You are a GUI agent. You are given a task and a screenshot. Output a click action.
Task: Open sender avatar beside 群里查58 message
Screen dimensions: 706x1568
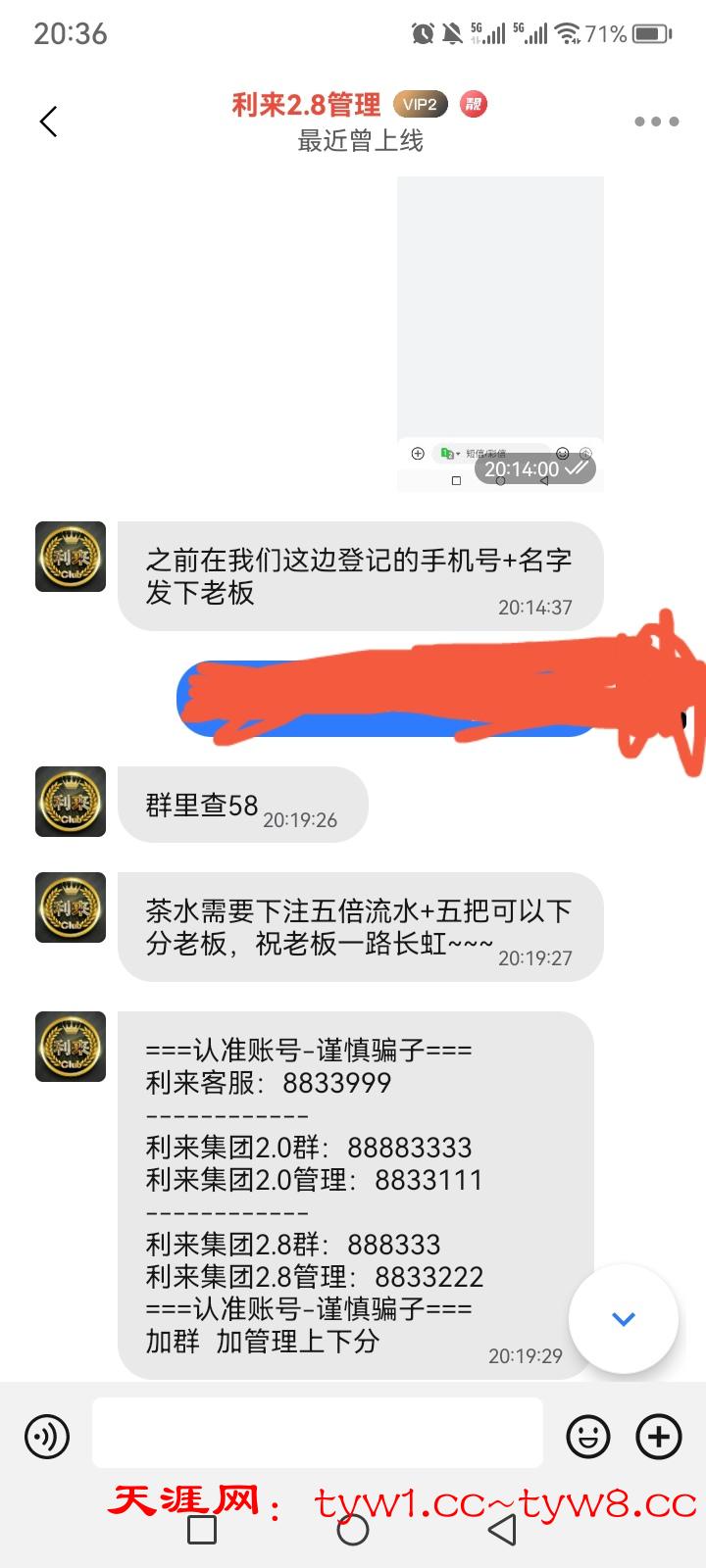(x=71, y=802)
